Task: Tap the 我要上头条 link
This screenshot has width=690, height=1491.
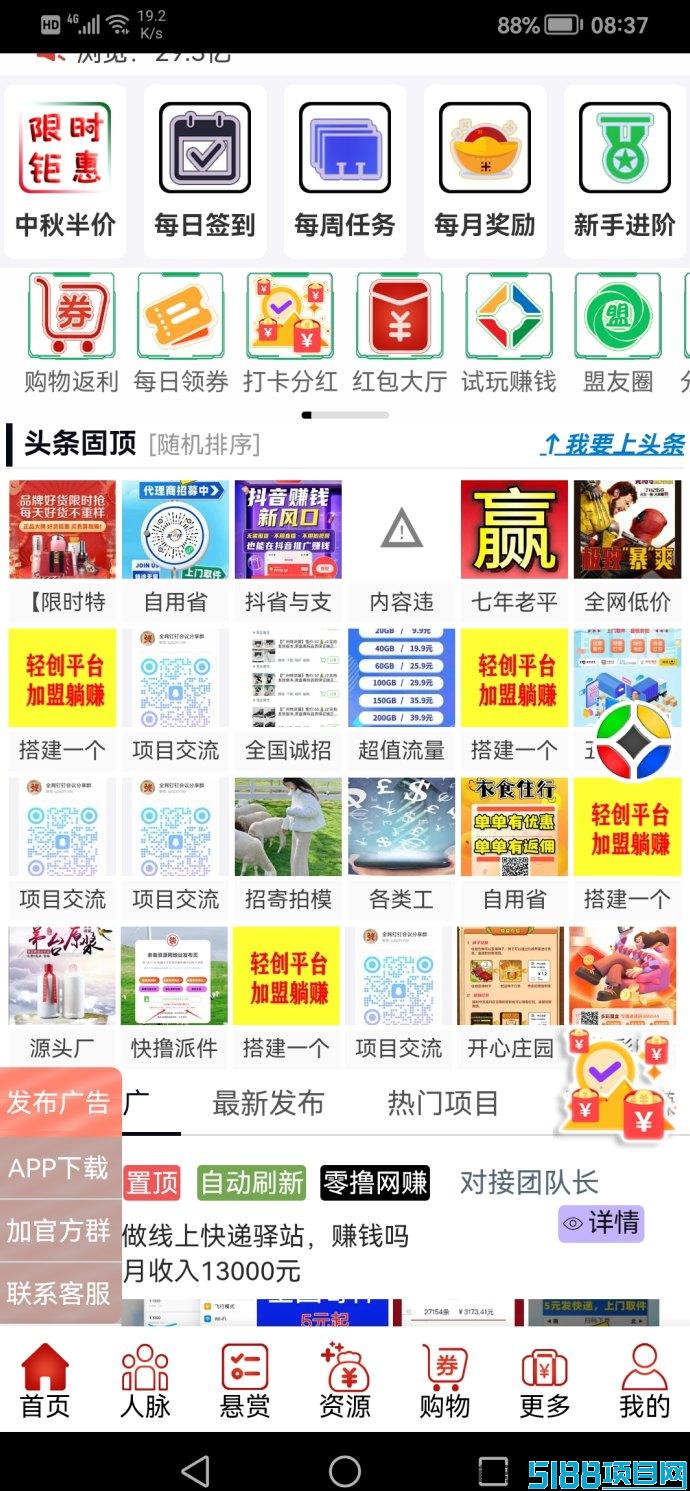Action: (613, 444)
